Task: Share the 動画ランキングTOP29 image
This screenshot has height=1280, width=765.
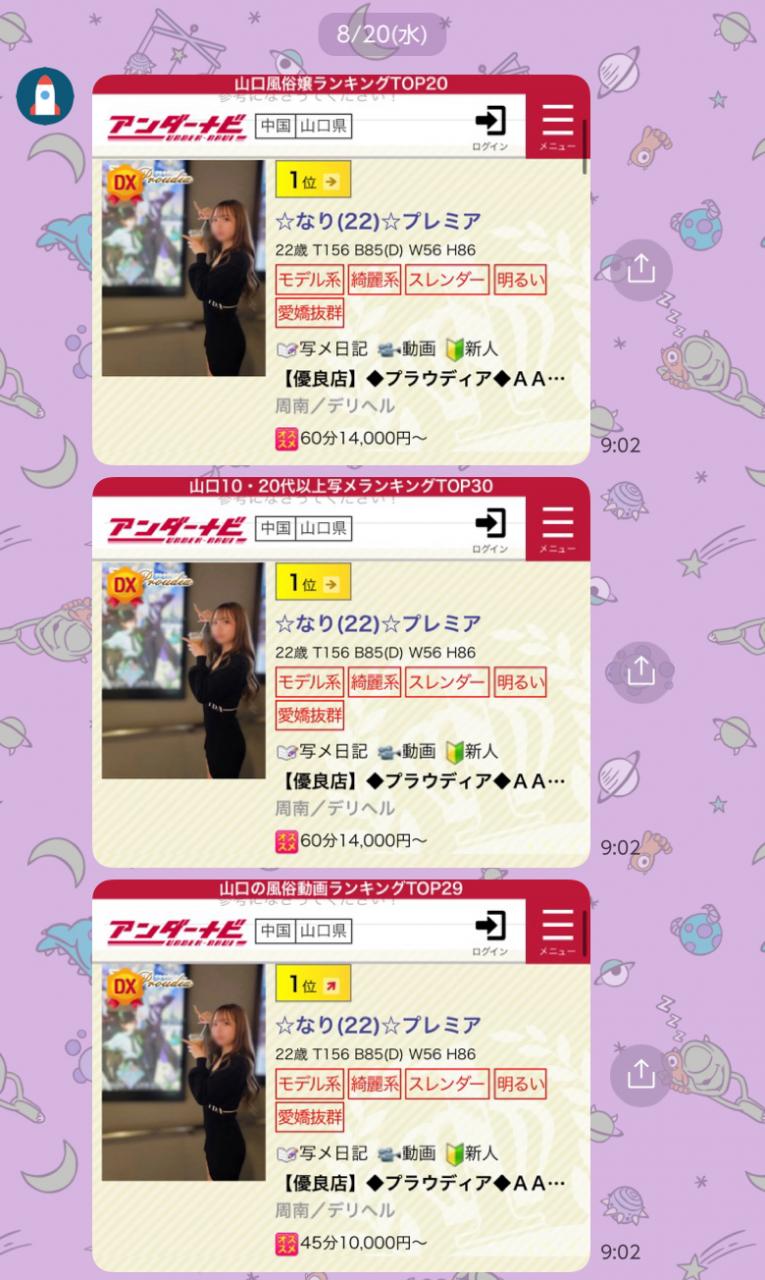Action: click(x=641, y=1075)
